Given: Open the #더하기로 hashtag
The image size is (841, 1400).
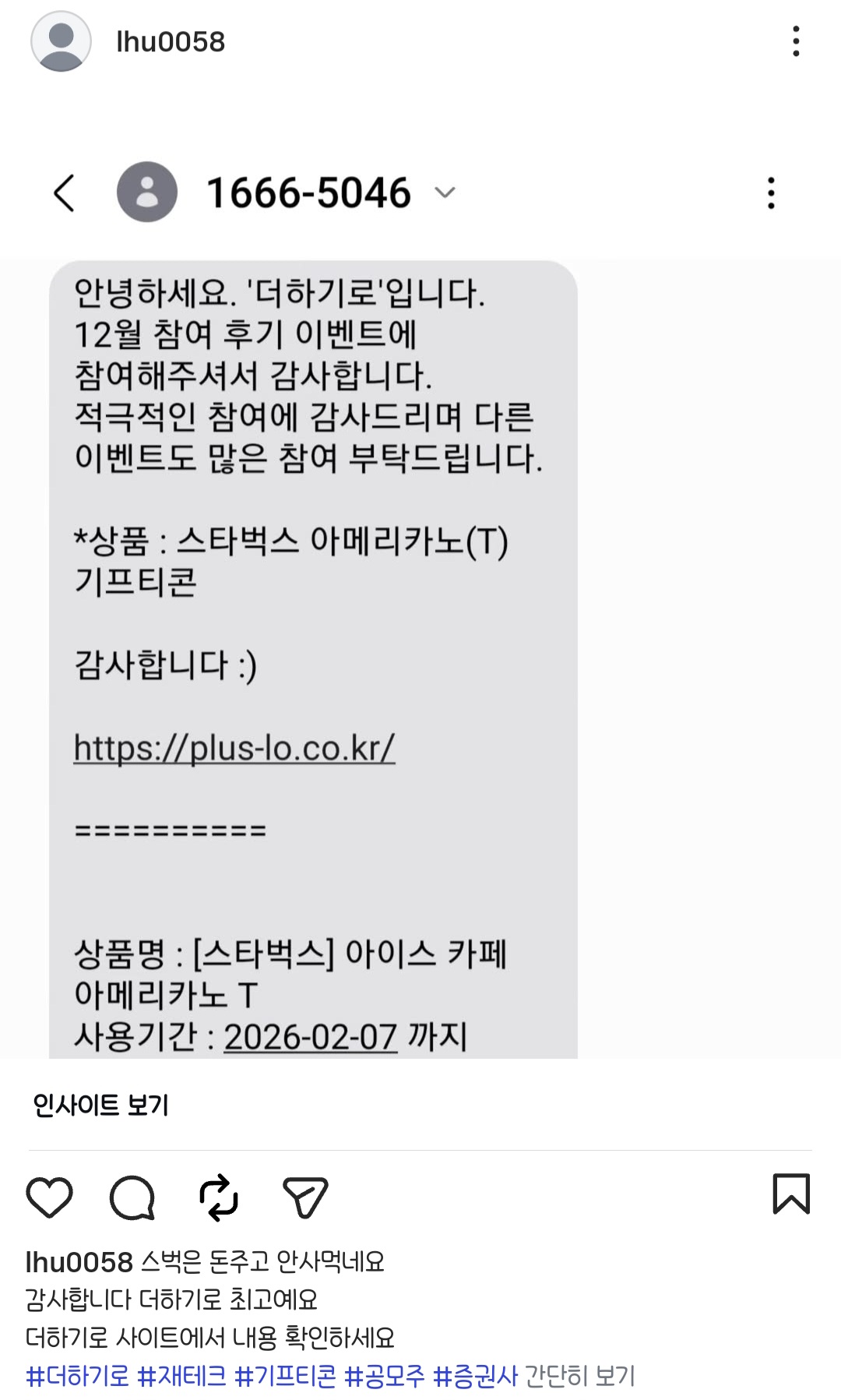Looking at the screenshot, I should pyautogui.click(x=77, y=1376).
